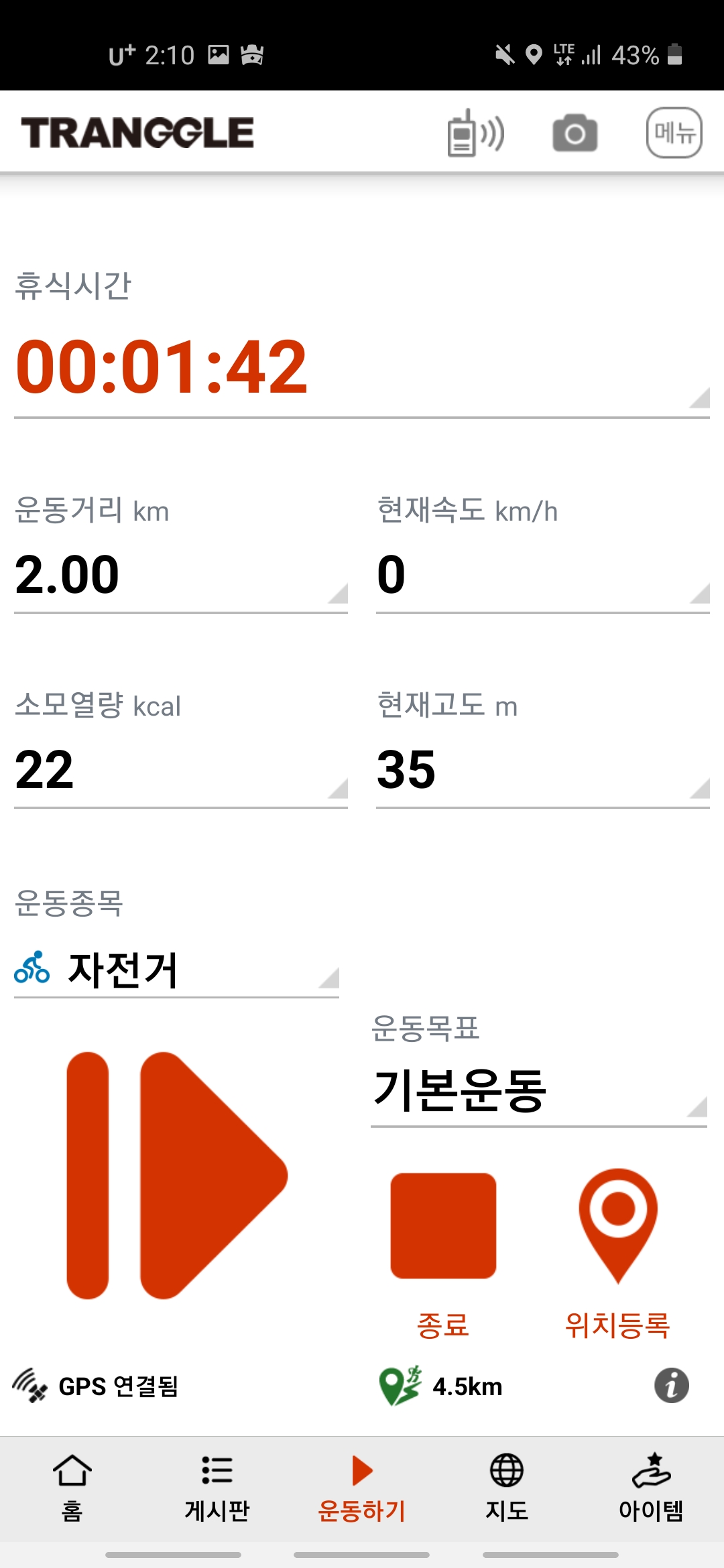Change the 소모열량 kcal display field
724x1568 pixels.
pos(180,770)
